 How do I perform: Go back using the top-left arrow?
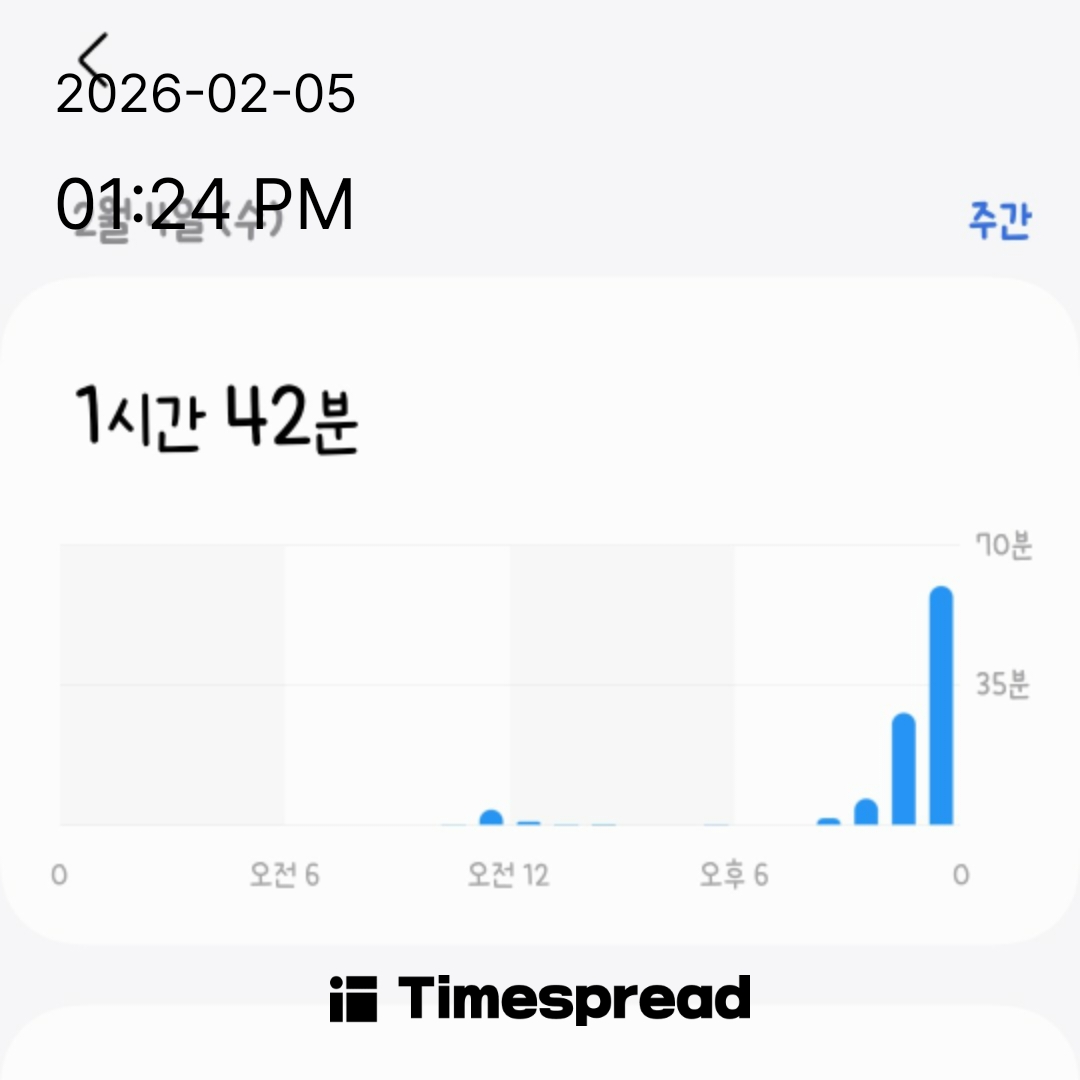pos(94,57)
